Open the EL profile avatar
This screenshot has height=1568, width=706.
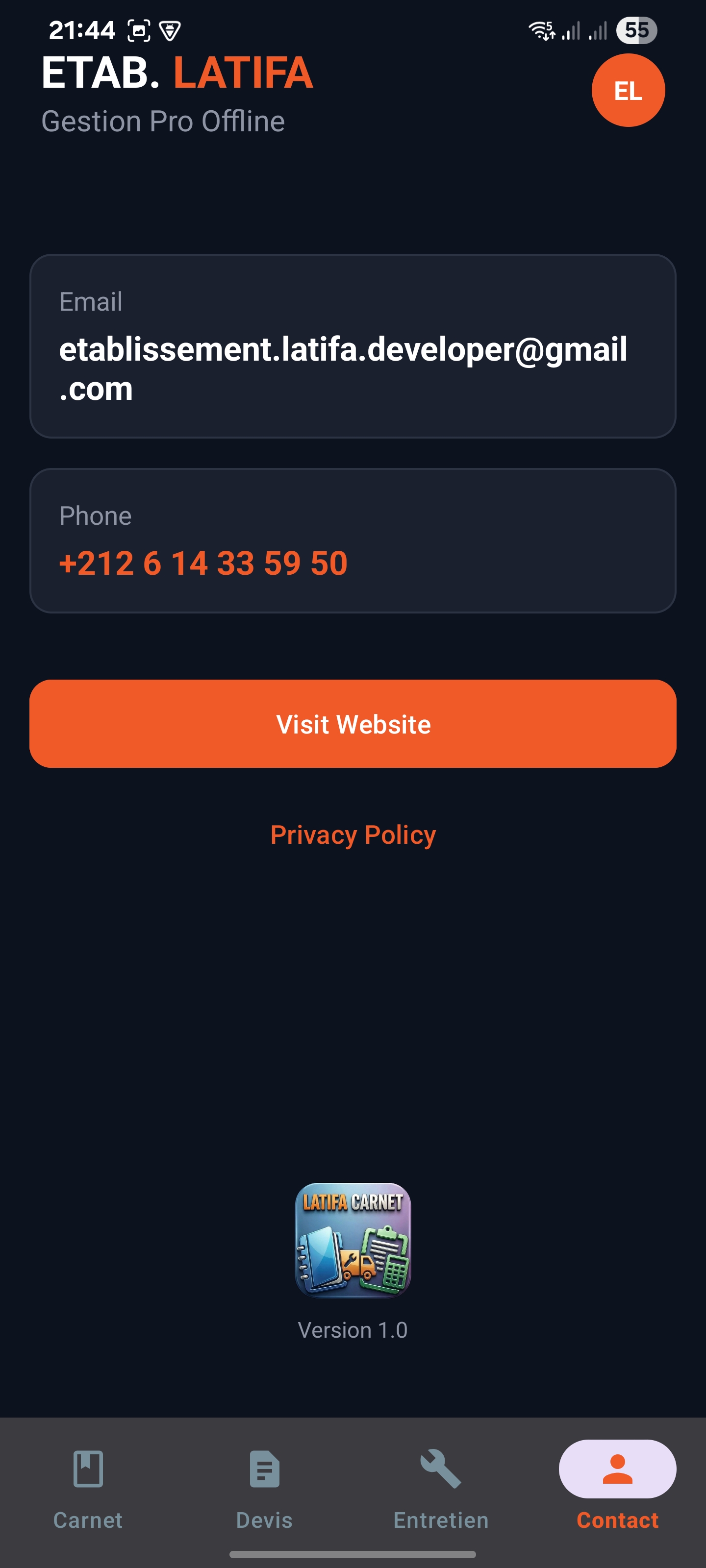(x=628, y=90)
